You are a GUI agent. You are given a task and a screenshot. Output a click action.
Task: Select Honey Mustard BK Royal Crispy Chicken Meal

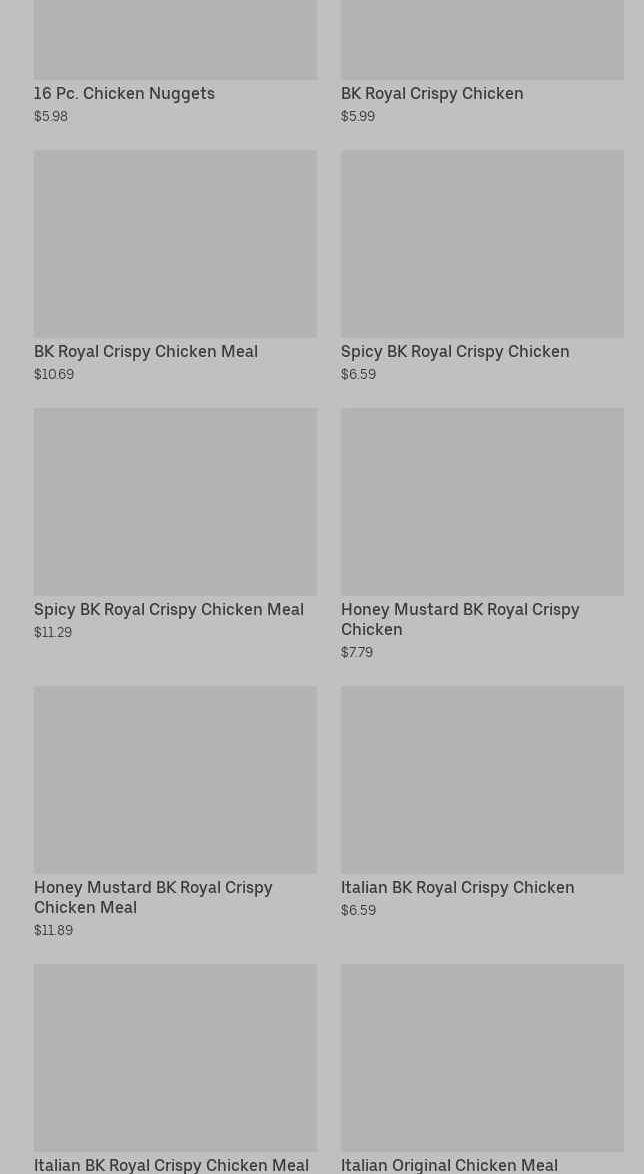click(x=175, y=812)
